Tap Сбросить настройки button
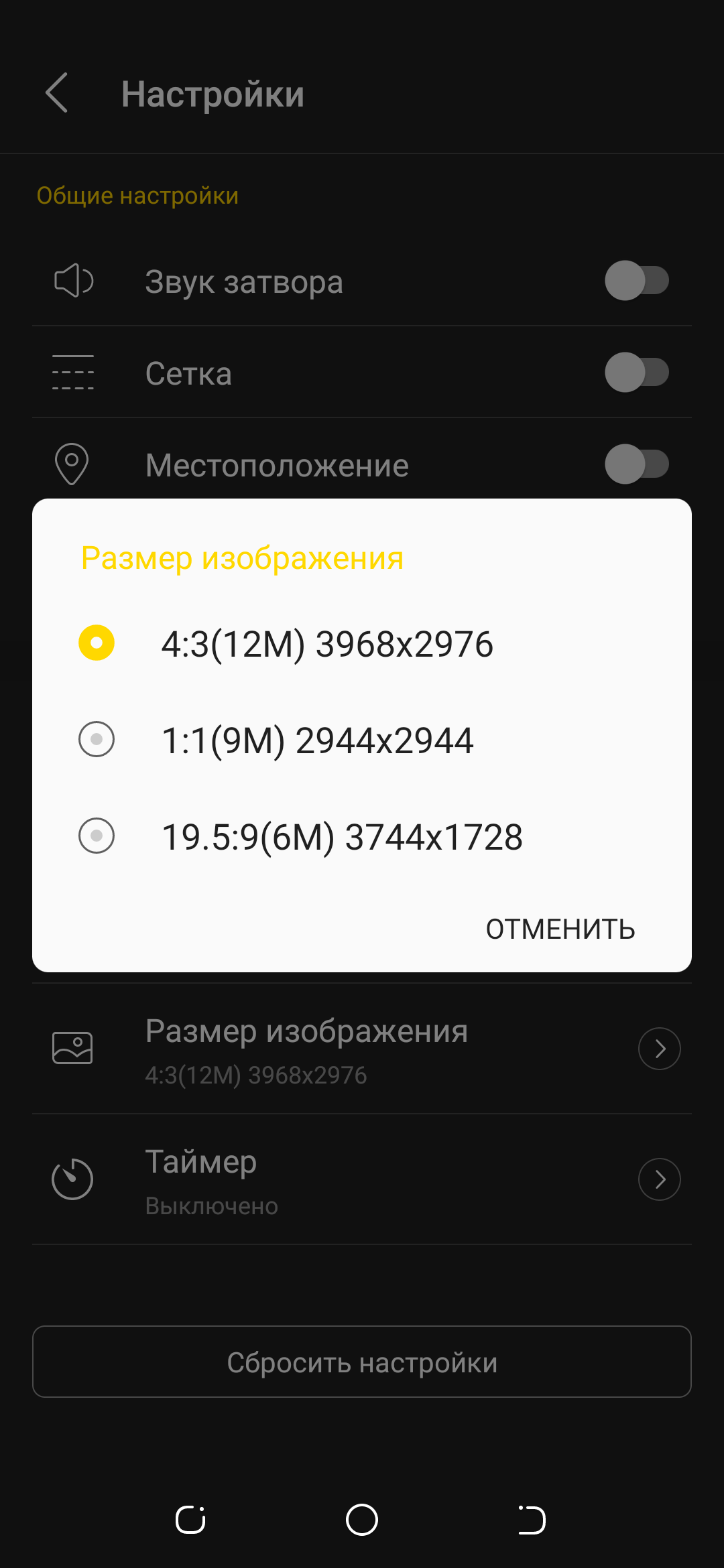The height and width of the screenshot is (1568, 724). (362, 1362)
